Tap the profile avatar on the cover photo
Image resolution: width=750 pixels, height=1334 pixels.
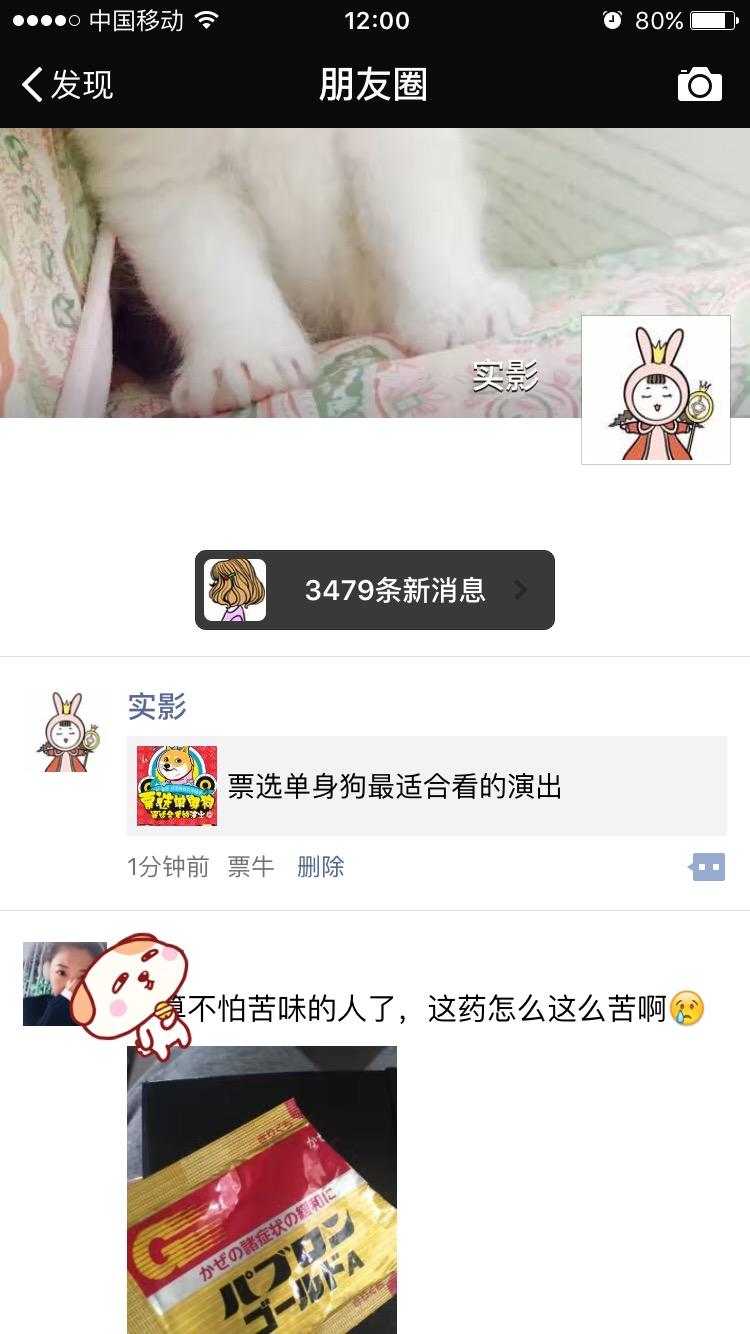tap(655, 390)
